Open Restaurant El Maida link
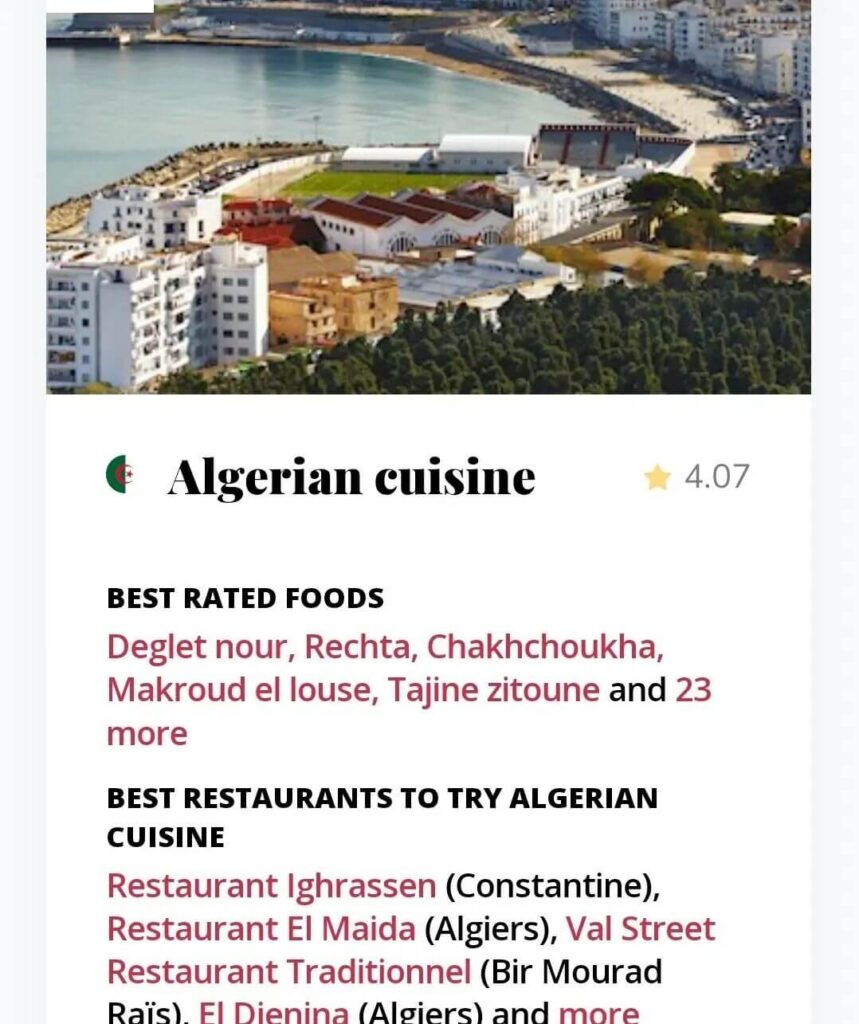Image resolution: width=859 pixels, height=1024 pixels. click(261, 929)
